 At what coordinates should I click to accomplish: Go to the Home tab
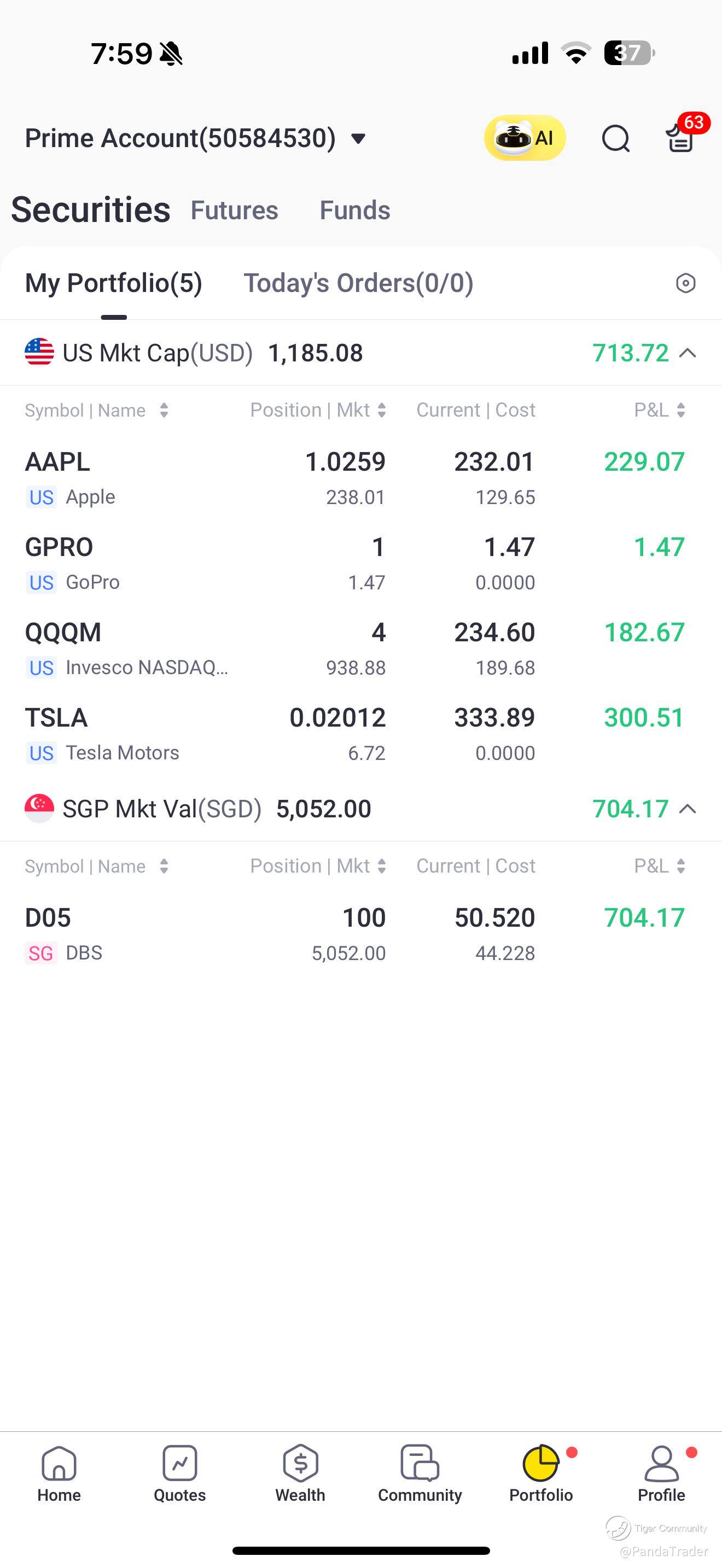coord(59,1473)
